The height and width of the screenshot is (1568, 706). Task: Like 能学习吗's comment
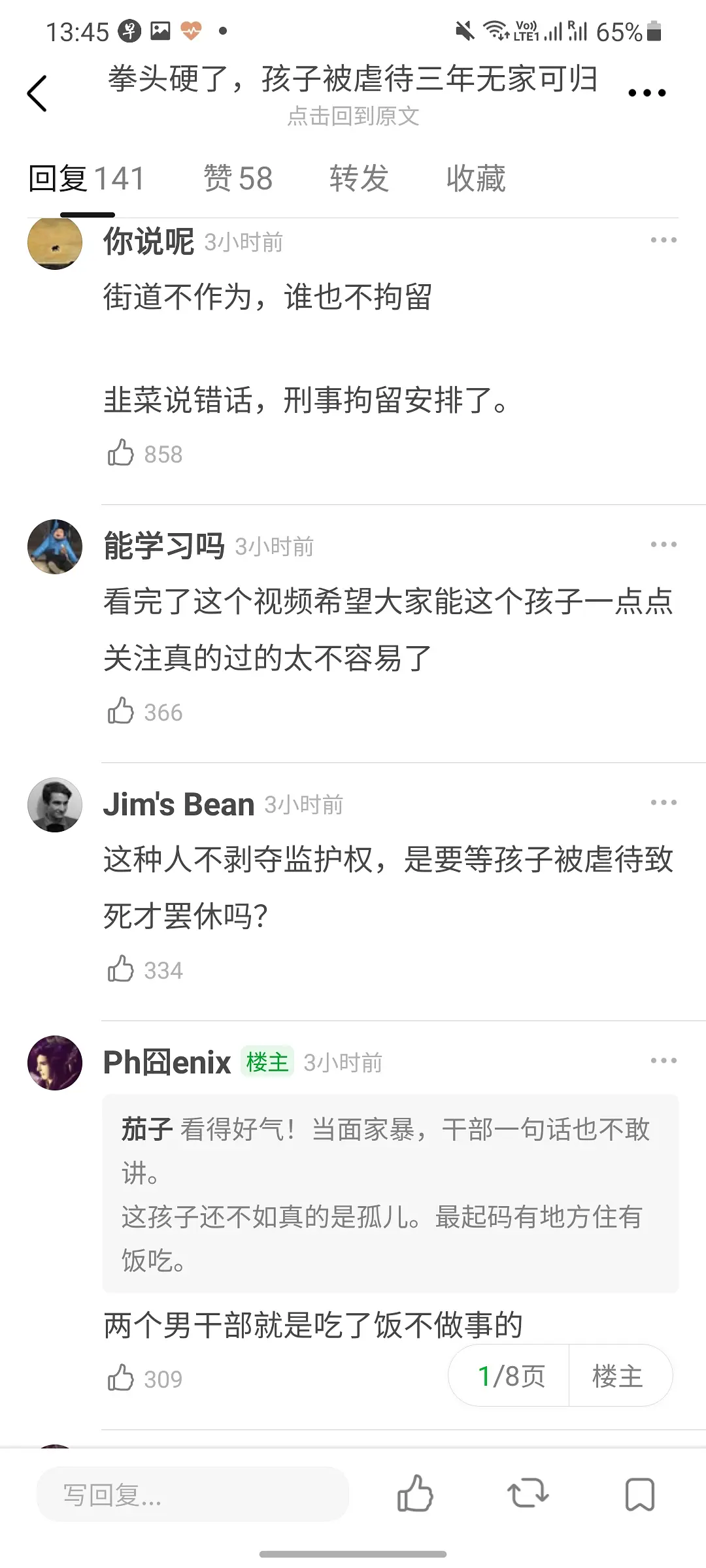click(121, 711)
